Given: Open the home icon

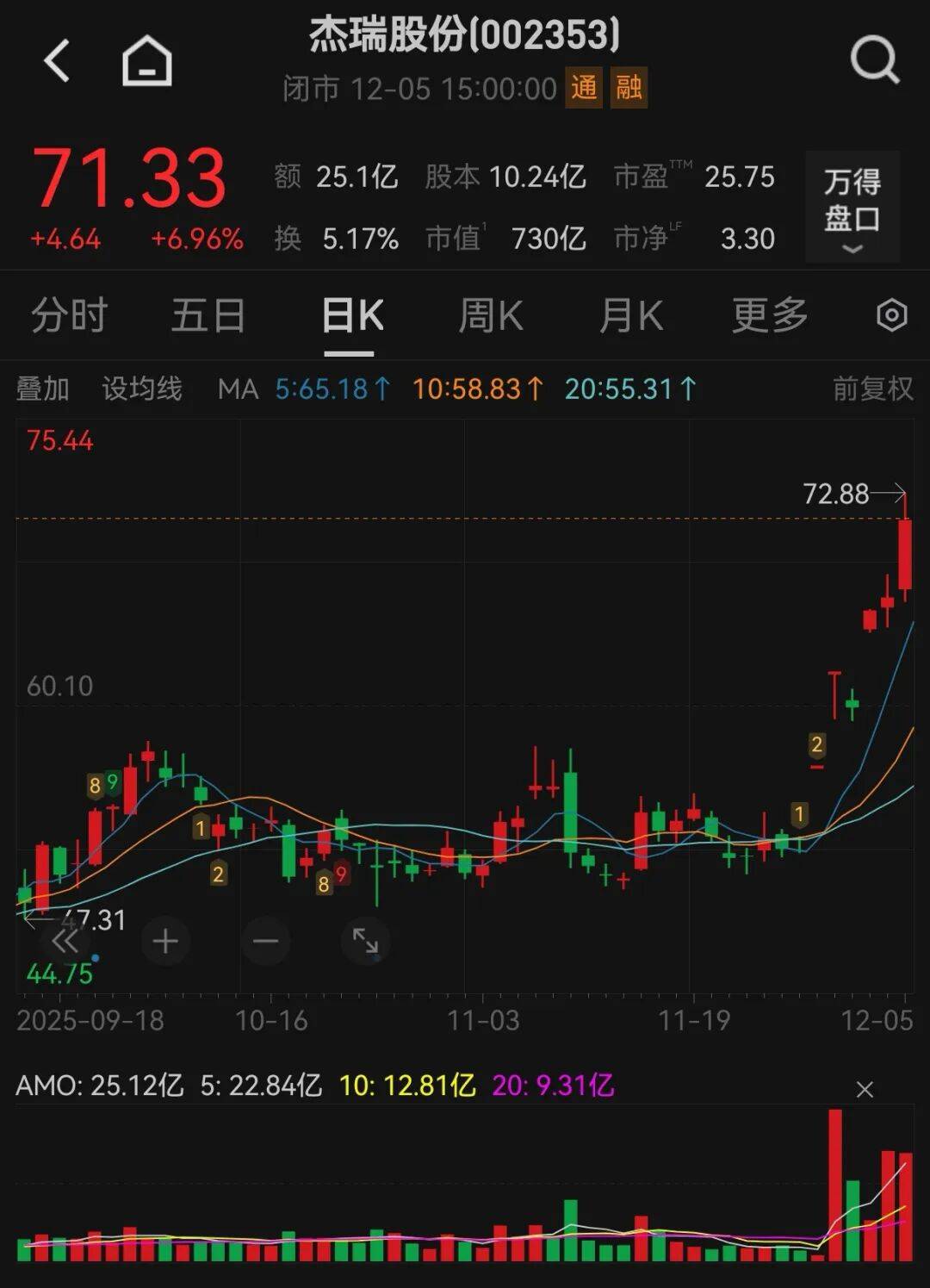Looking at the screenshot, I should 147,61.
